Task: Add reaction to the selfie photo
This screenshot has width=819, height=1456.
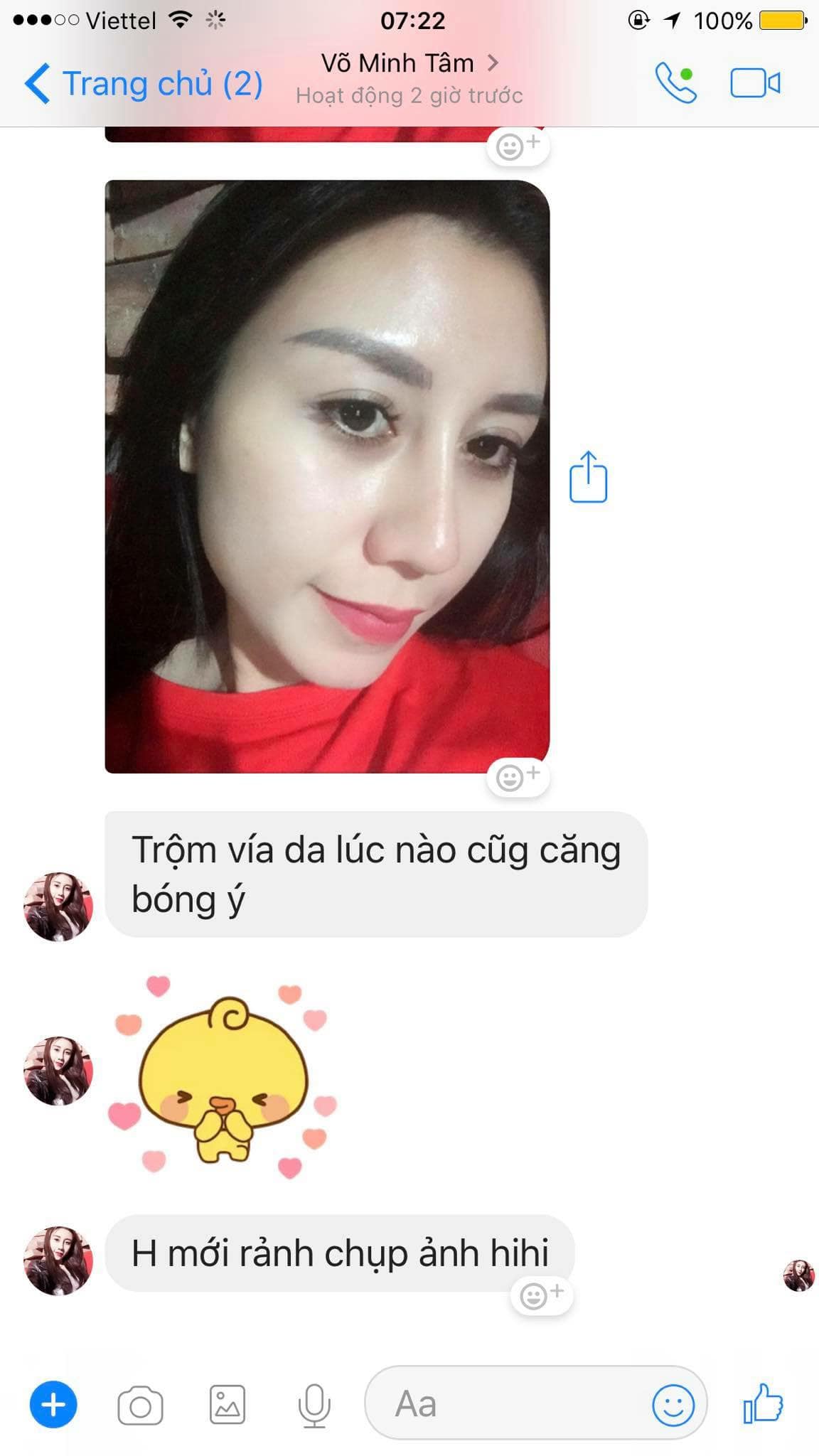Action: (518, 777)
